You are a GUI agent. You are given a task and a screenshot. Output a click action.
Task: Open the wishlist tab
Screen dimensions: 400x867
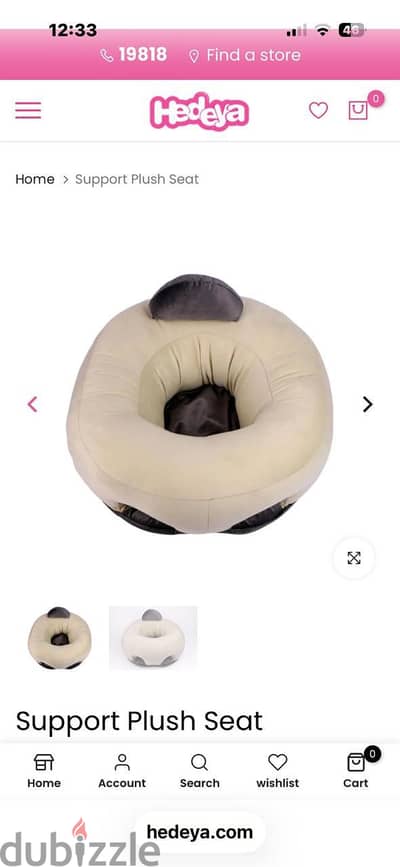point(278,771)
